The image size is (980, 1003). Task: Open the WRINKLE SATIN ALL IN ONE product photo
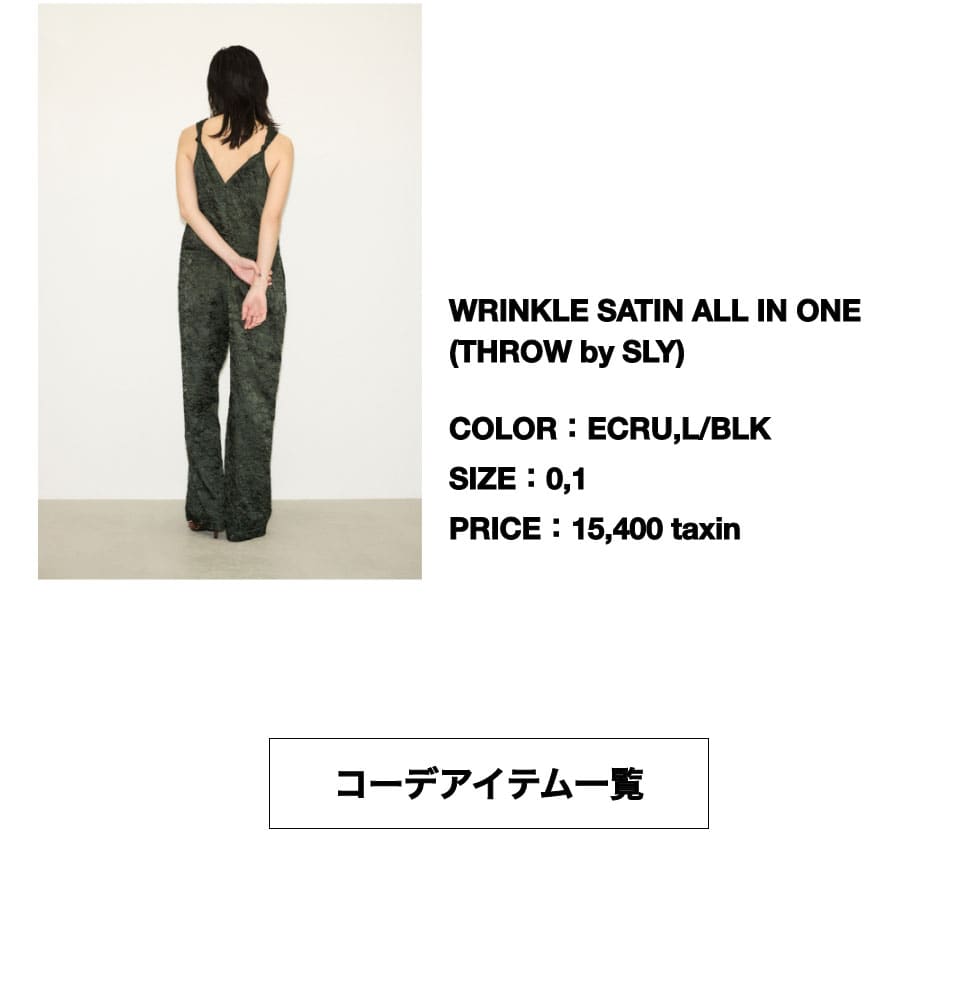coord(229,291)
